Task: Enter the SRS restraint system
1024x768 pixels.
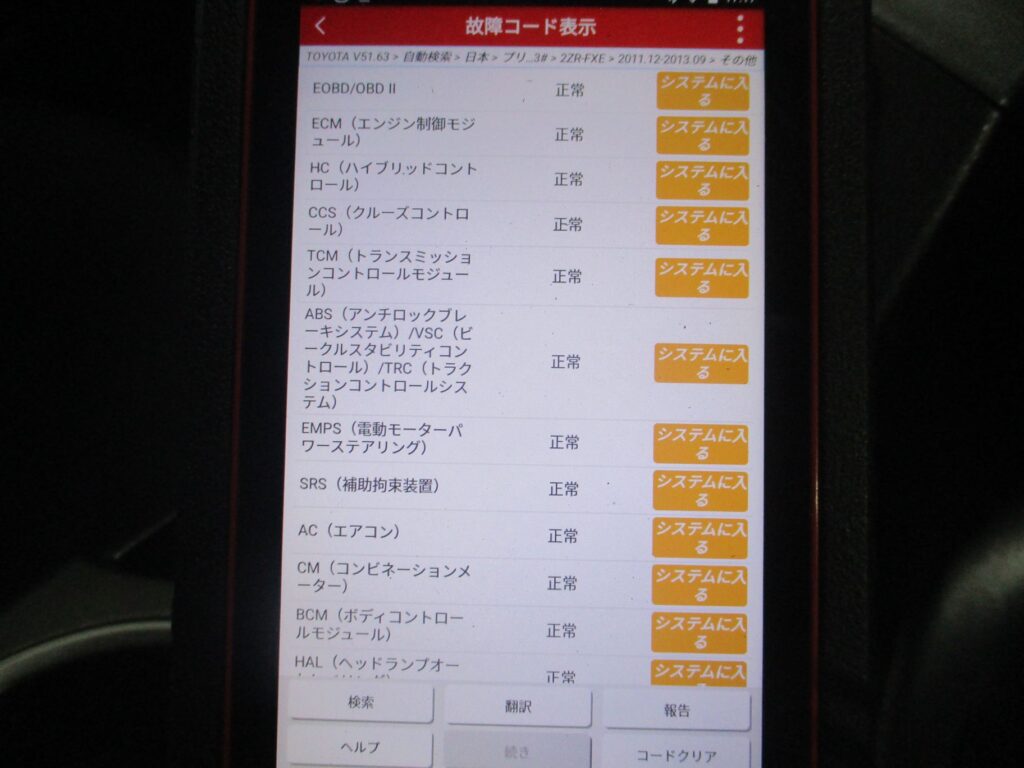Action: [x=700, y=491]
